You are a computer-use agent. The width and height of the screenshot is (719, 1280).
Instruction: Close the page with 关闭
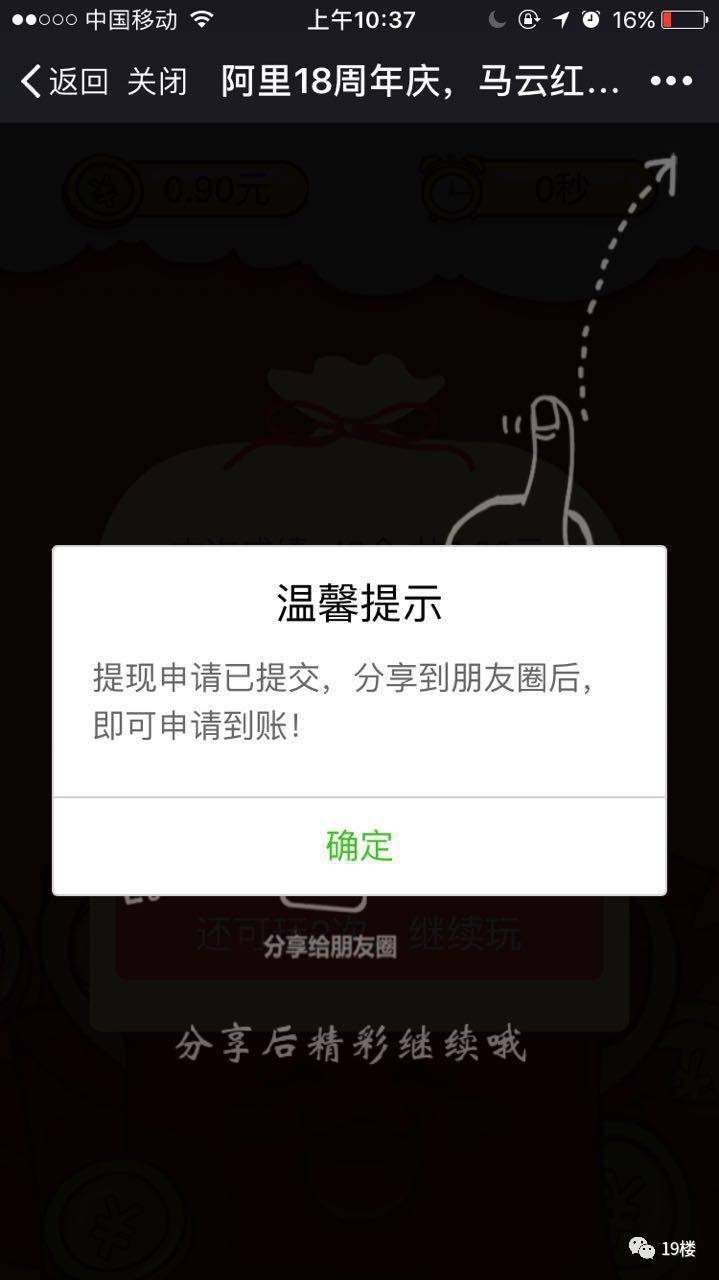click(157, 81)
